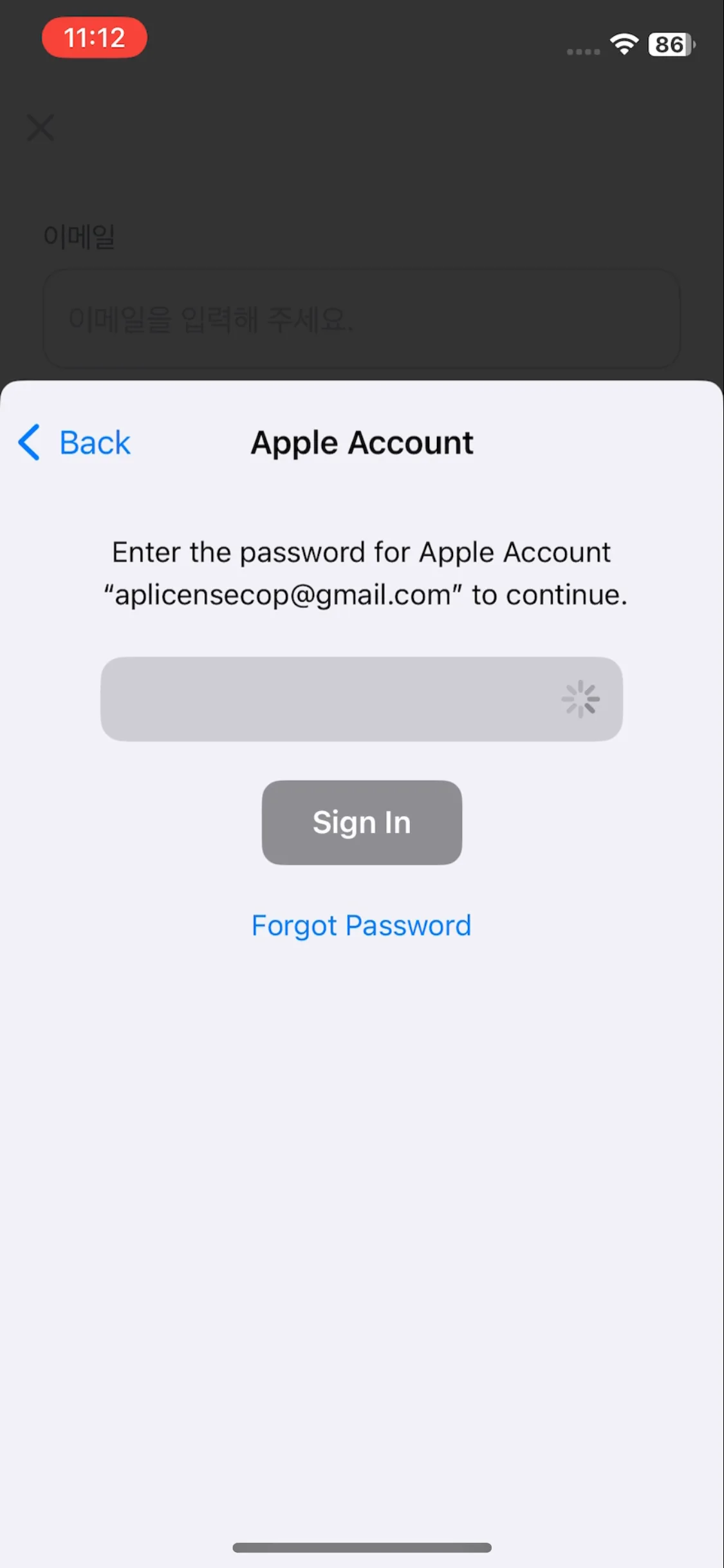The image size is (724, 1568).
Task: Tap the Sign In button
Action: coord(362,822)
